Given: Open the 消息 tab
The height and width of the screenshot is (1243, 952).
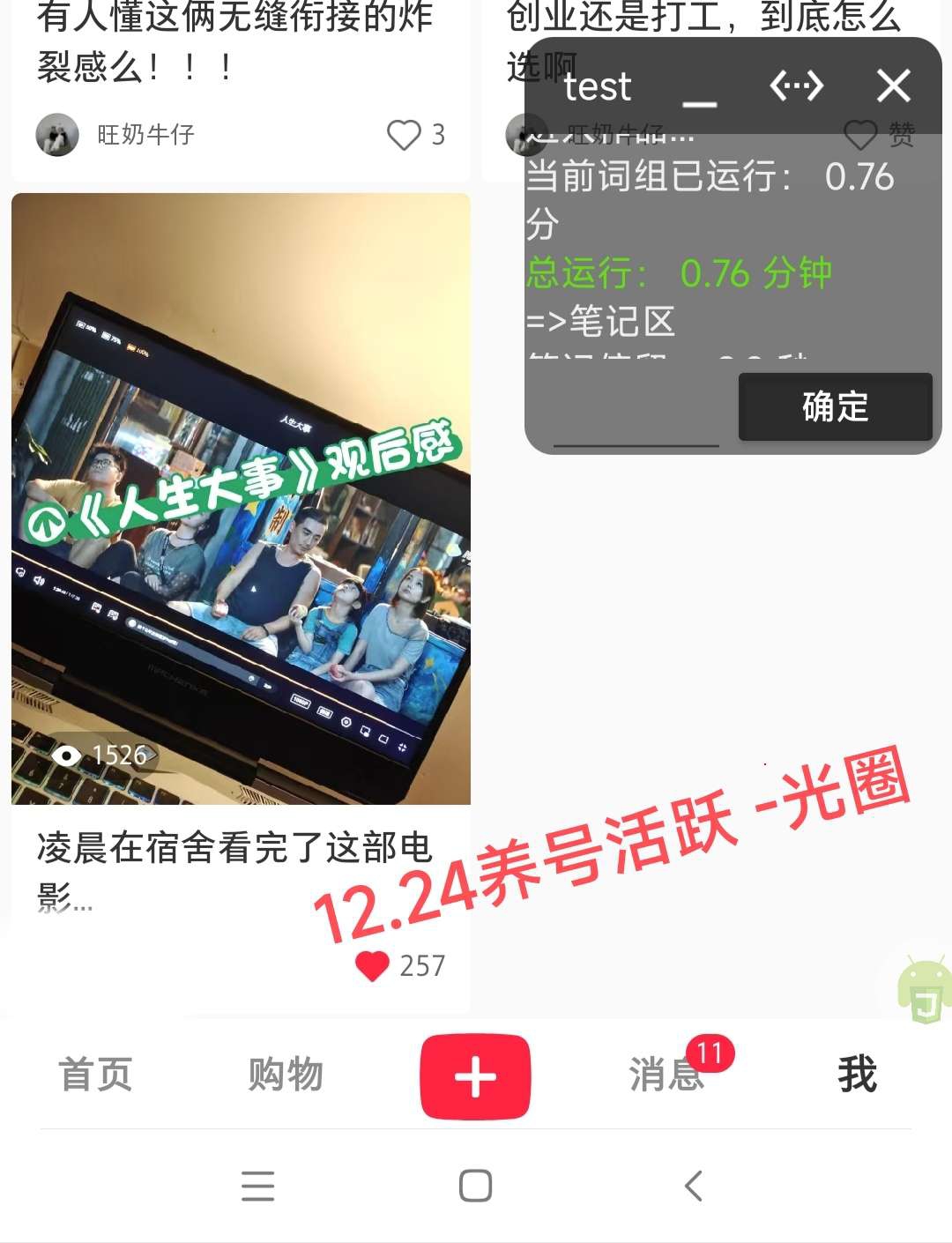Looking at the screenshot, I should coord(666,1075).
